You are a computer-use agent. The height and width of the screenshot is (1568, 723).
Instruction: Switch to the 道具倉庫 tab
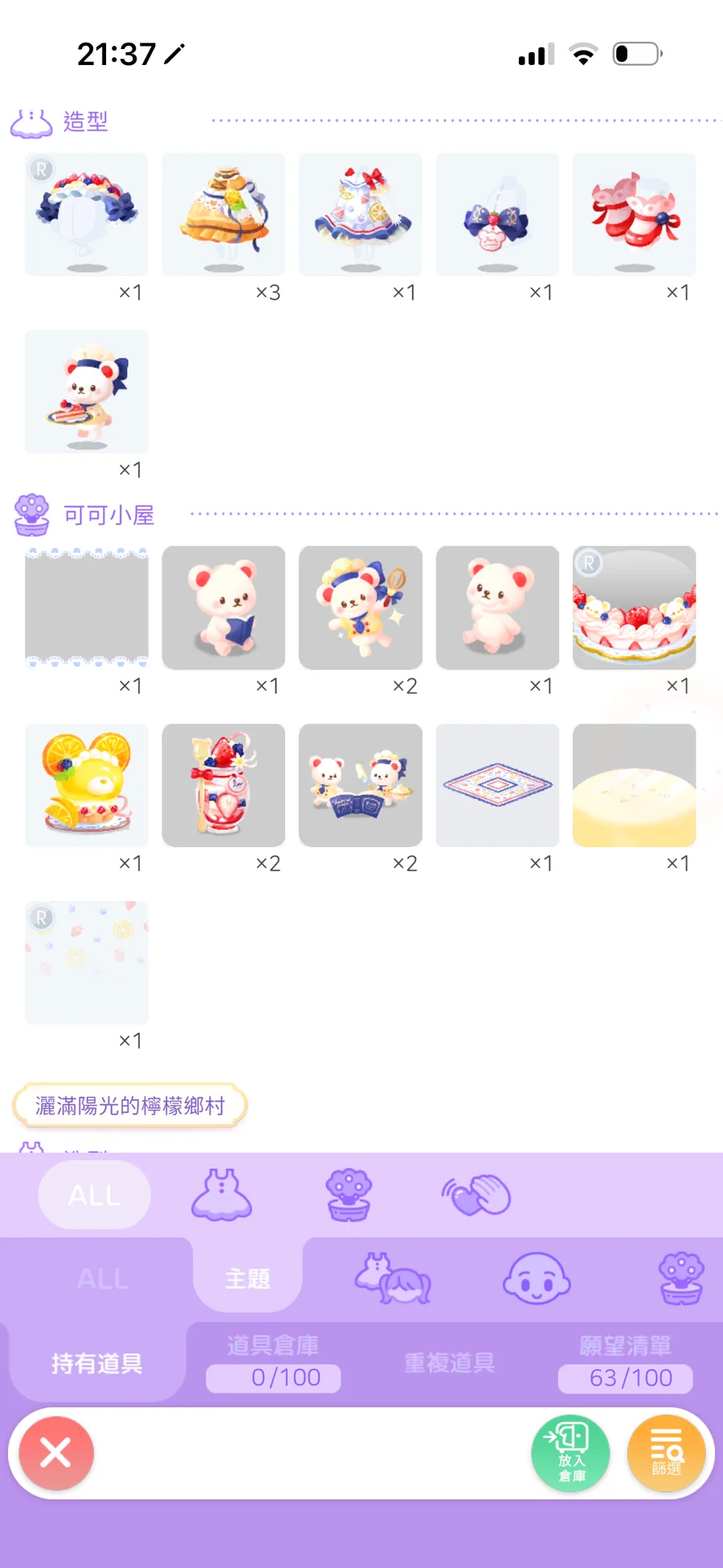273,1362
